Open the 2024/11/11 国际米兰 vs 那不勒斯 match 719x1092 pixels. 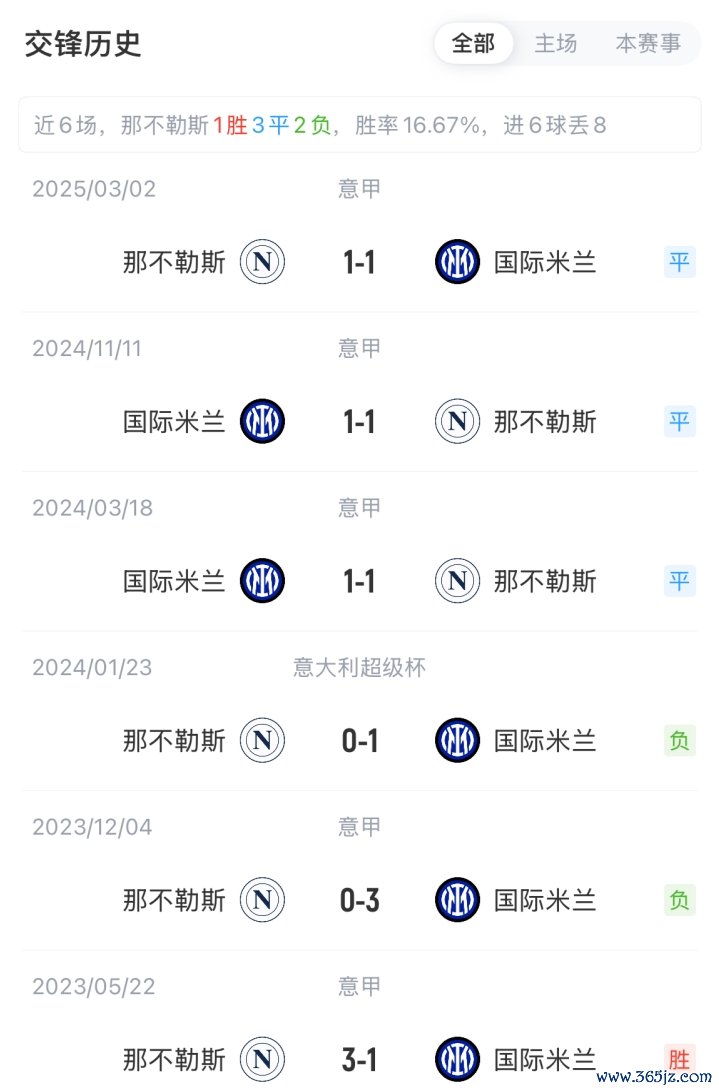359,422
